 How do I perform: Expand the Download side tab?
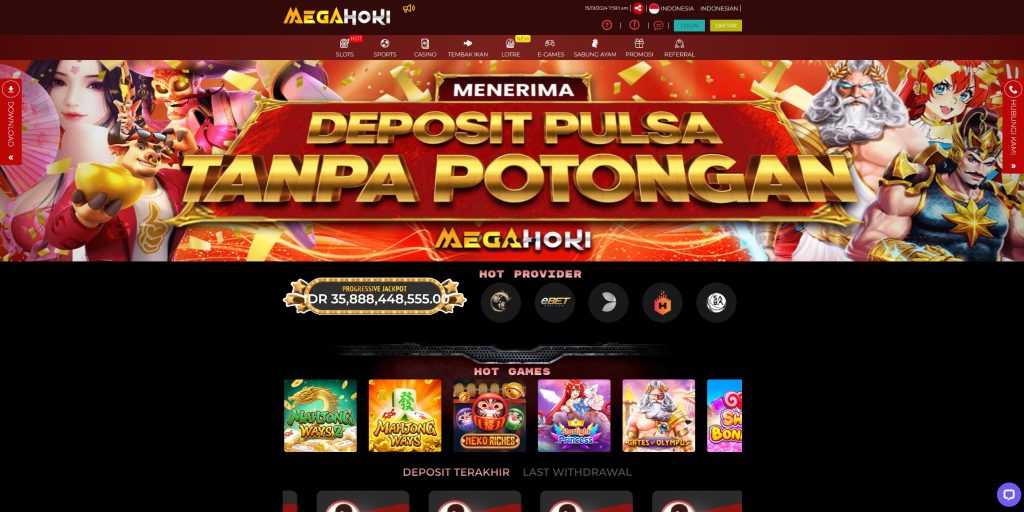point(11,122)
